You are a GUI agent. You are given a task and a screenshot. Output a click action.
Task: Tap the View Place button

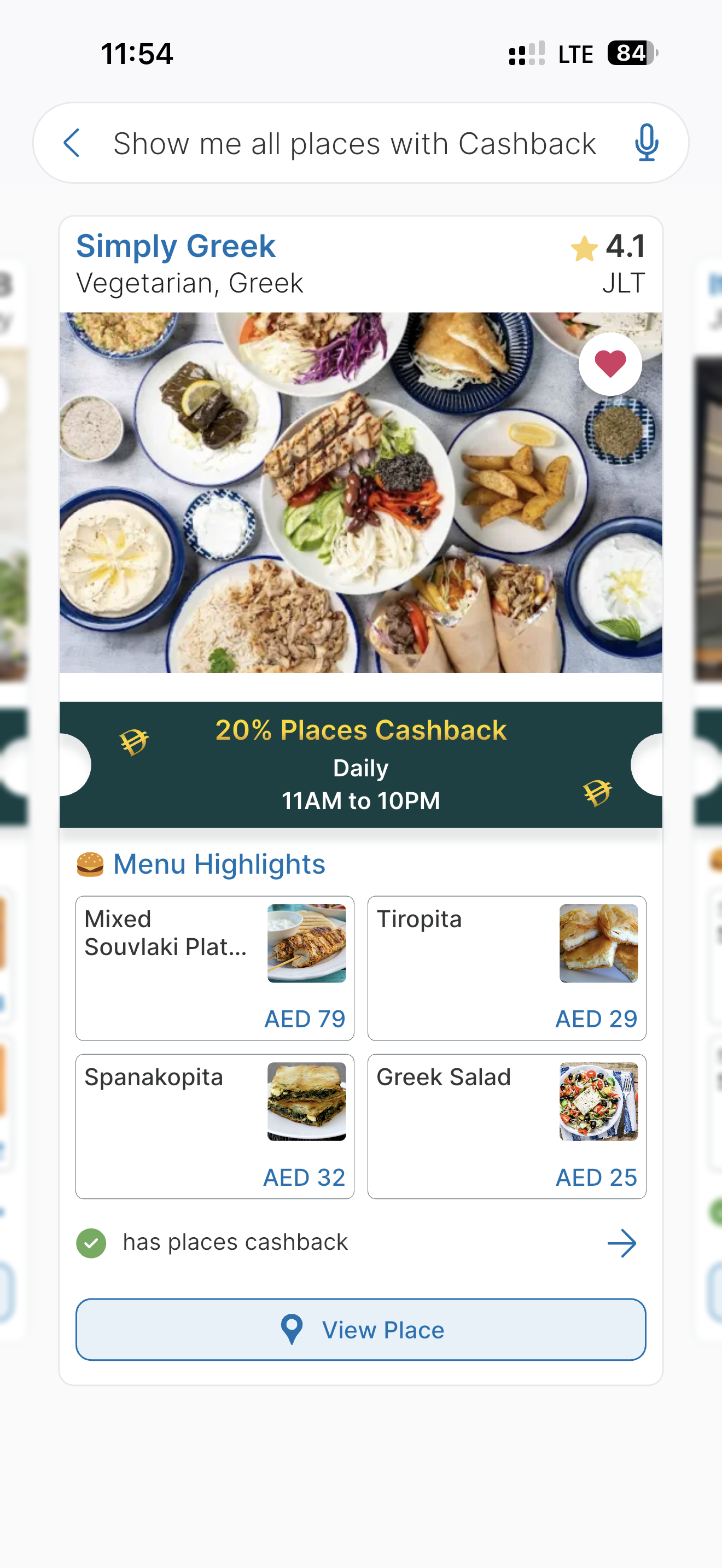360,1330
